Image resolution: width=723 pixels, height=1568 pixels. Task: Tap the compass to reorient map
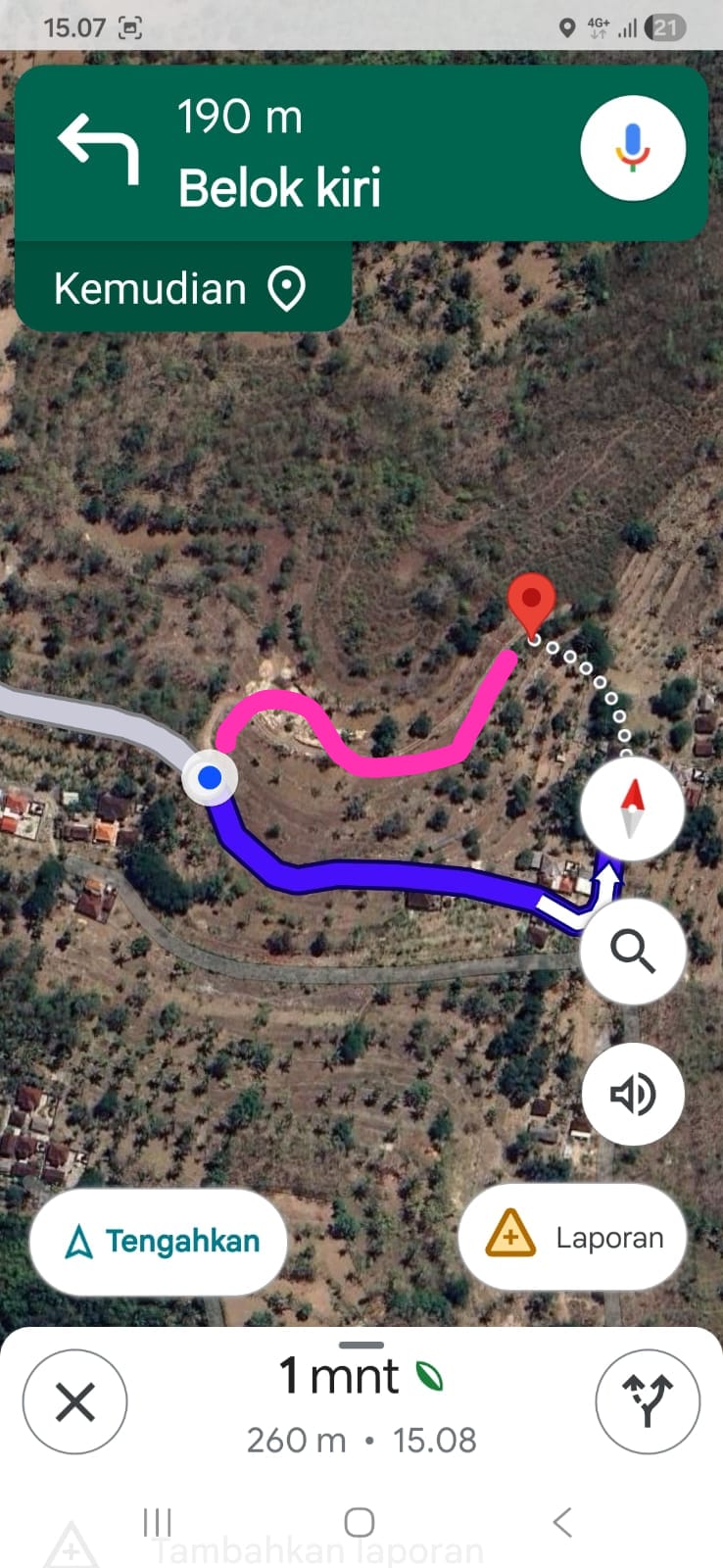click(x=632, y=809)
